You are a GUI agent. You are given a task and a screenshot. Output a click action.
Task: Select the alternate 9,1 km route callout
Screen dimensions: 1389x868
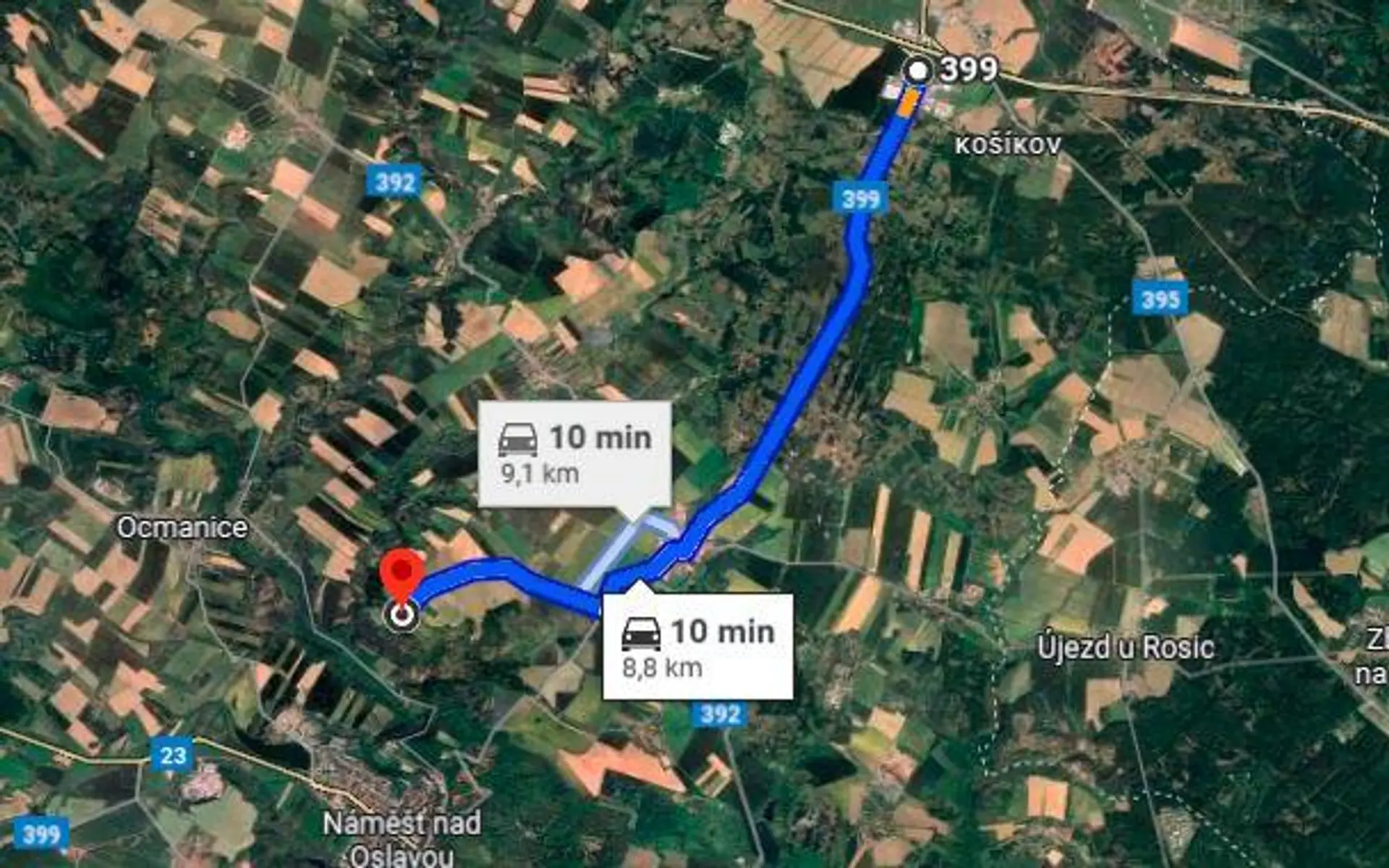point(574,454)
